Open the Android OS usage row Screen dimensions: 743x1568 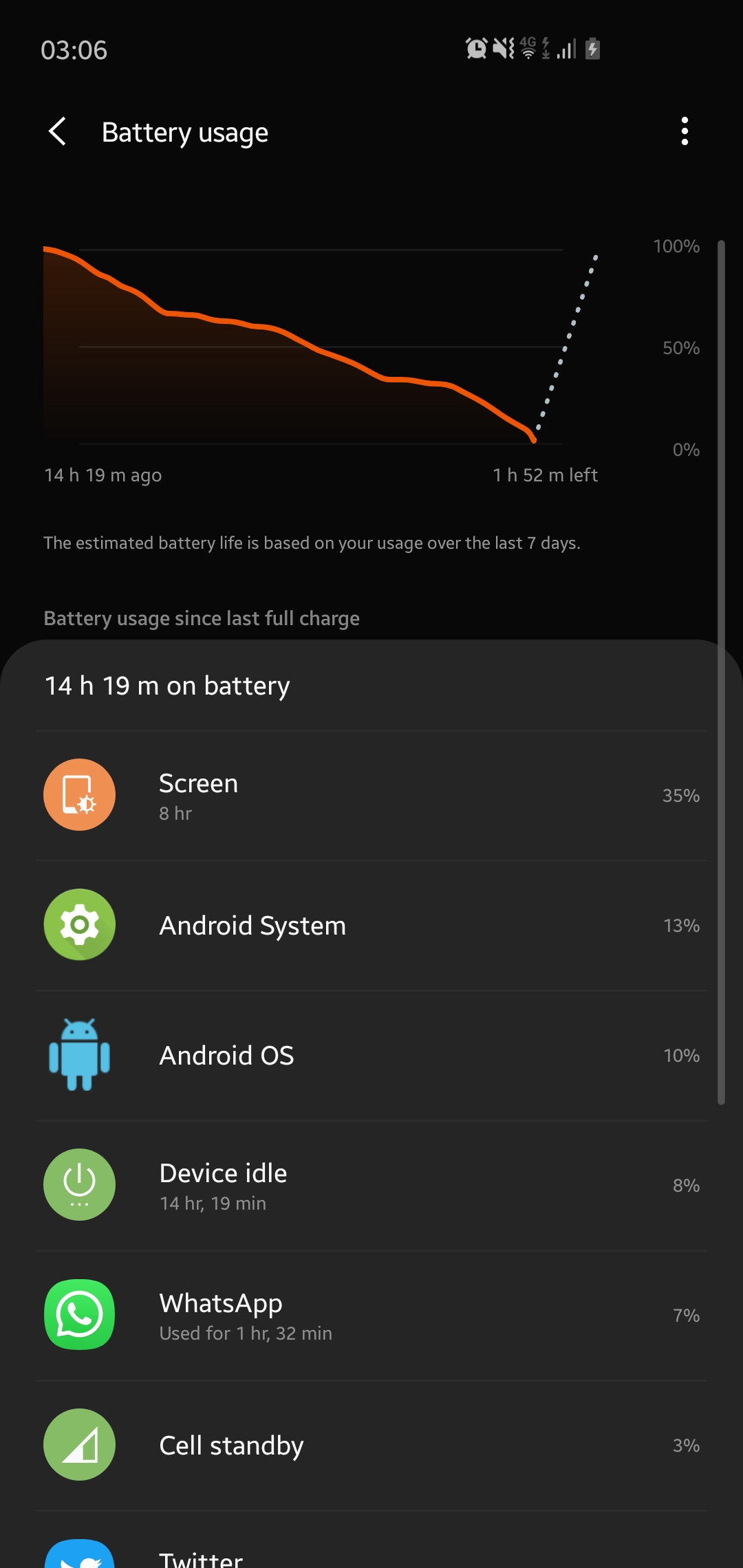[x=371, y=1055]
